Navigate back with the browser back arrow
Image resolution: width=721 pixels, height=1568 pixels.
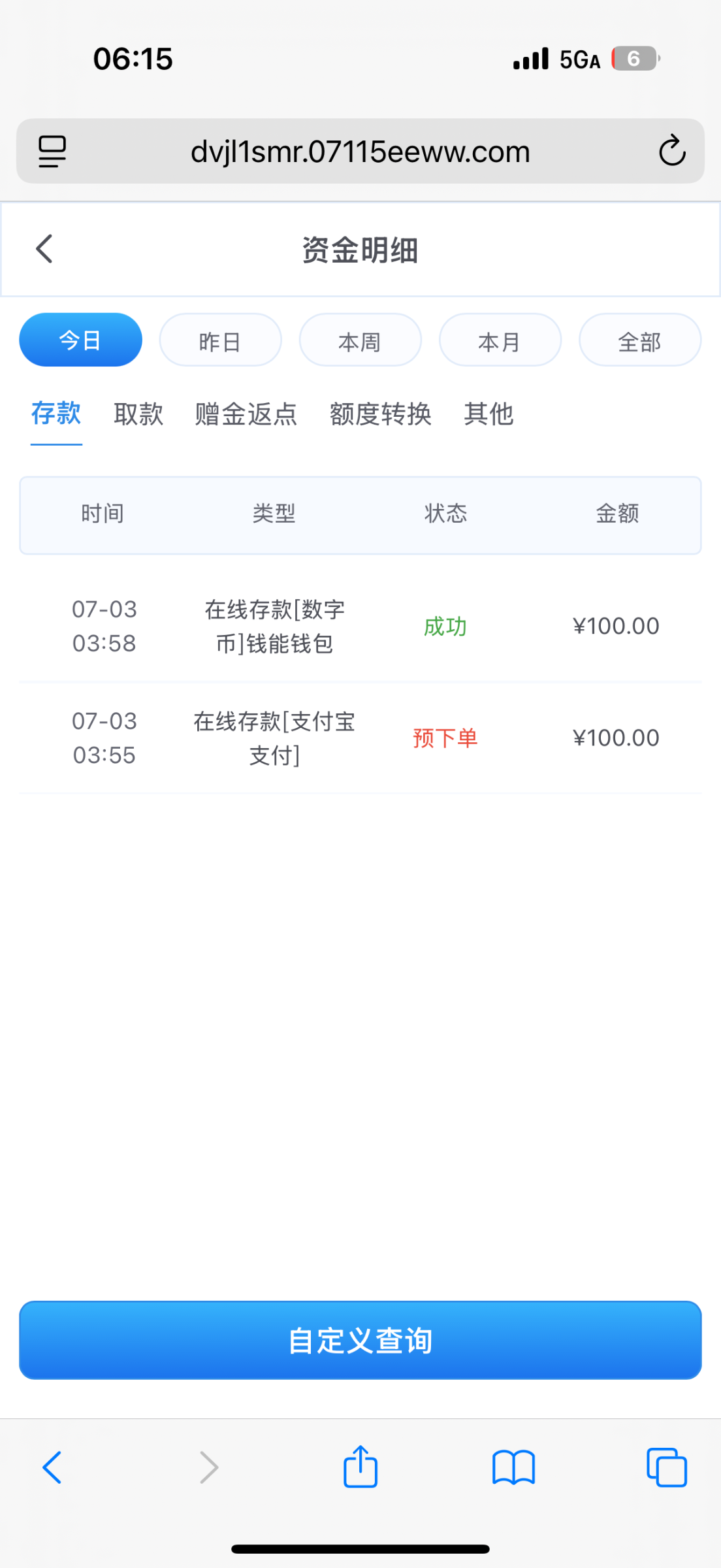click(52, 1467)
